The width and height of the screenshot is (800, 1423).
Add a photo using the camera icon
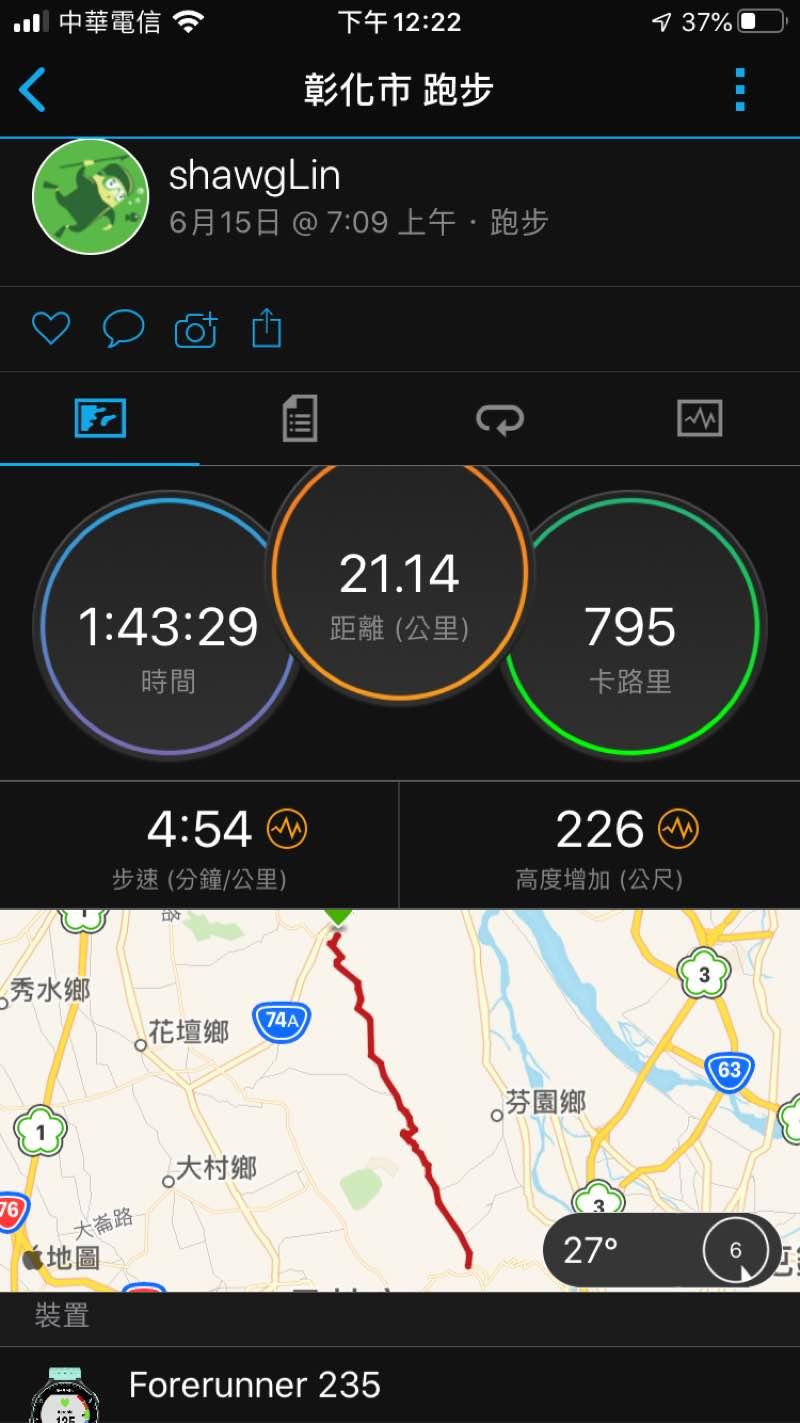pyautogui.click(x=196, y=329)
